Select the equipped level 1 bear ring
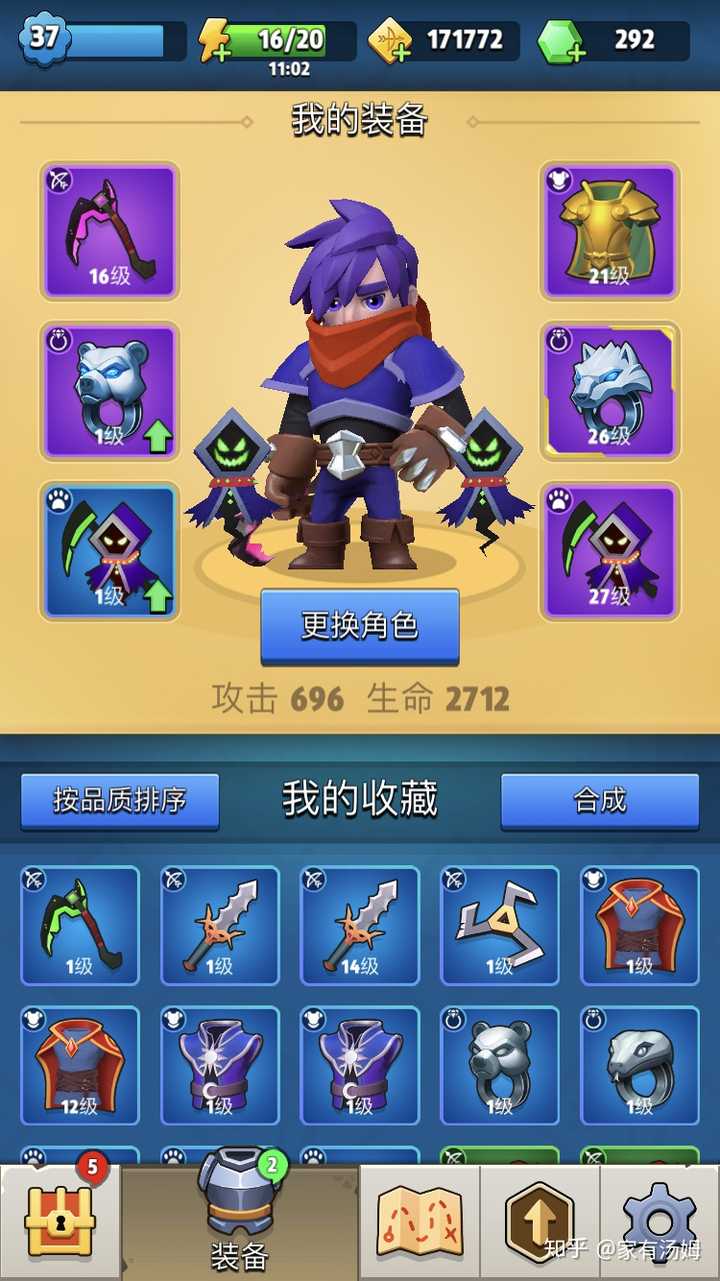 (x=110, y=391)
